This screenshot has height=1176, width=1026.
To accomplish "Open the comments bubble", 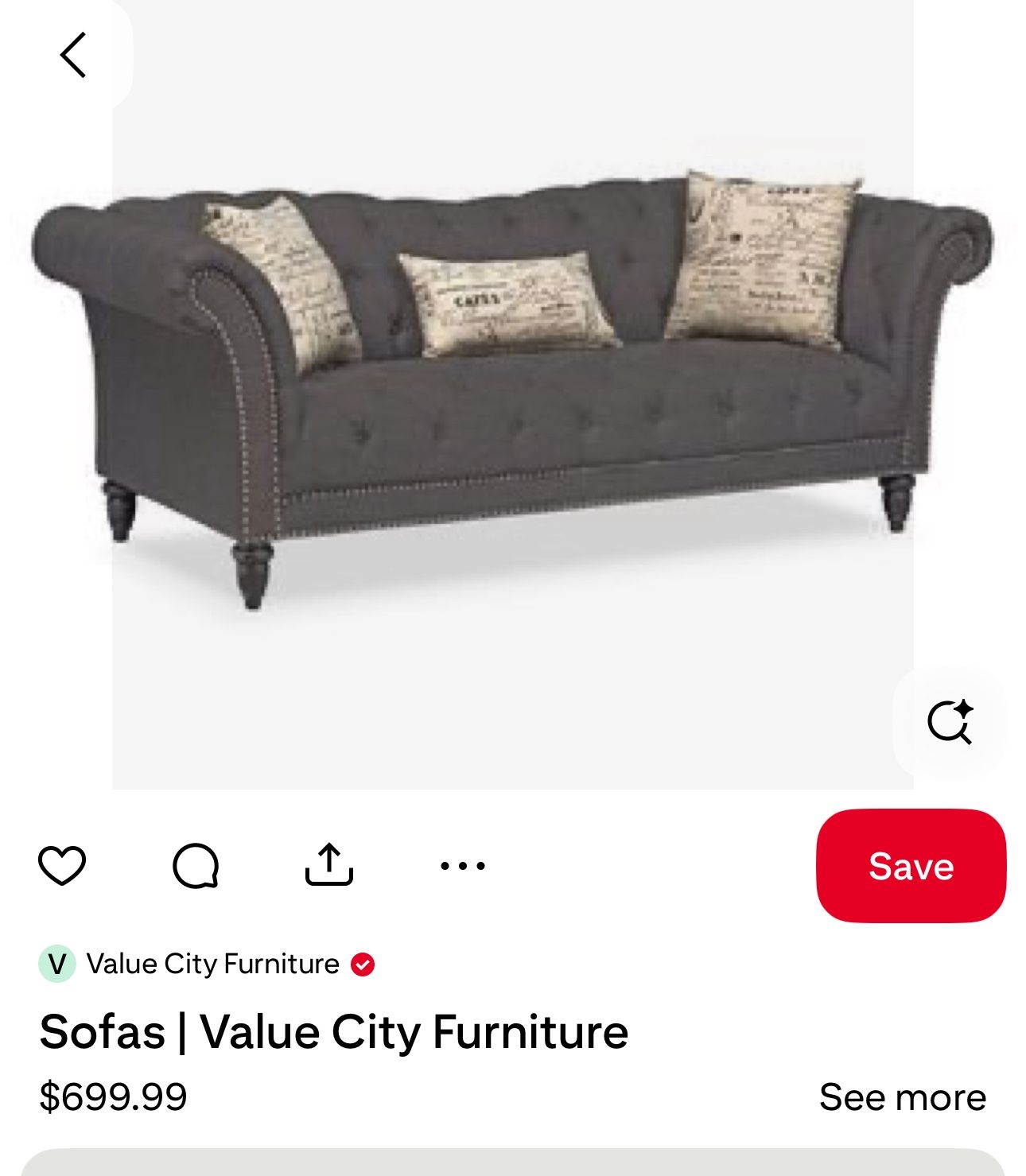I will [196, 865].
